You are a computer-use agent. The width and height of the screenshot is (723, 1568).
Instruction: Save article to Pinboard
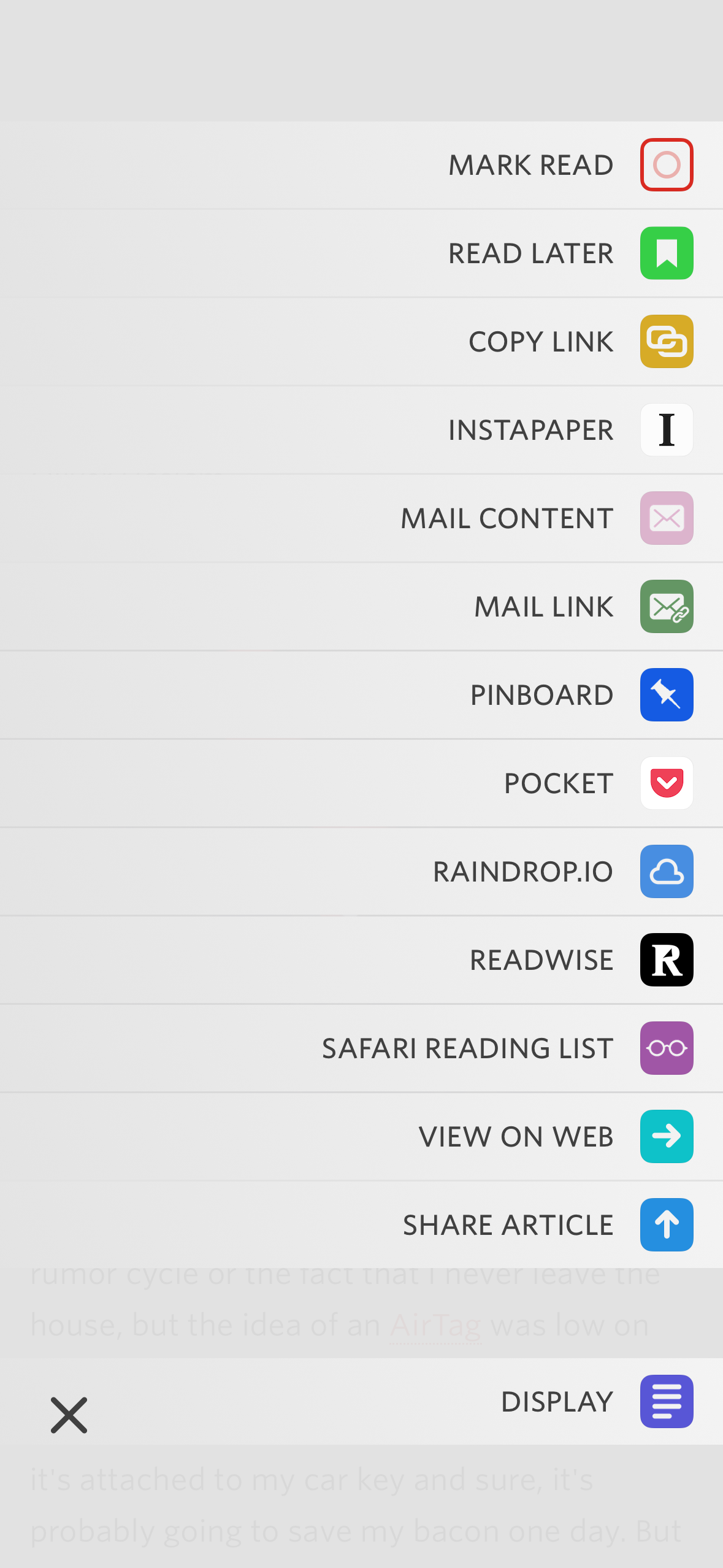coord(361,695)
